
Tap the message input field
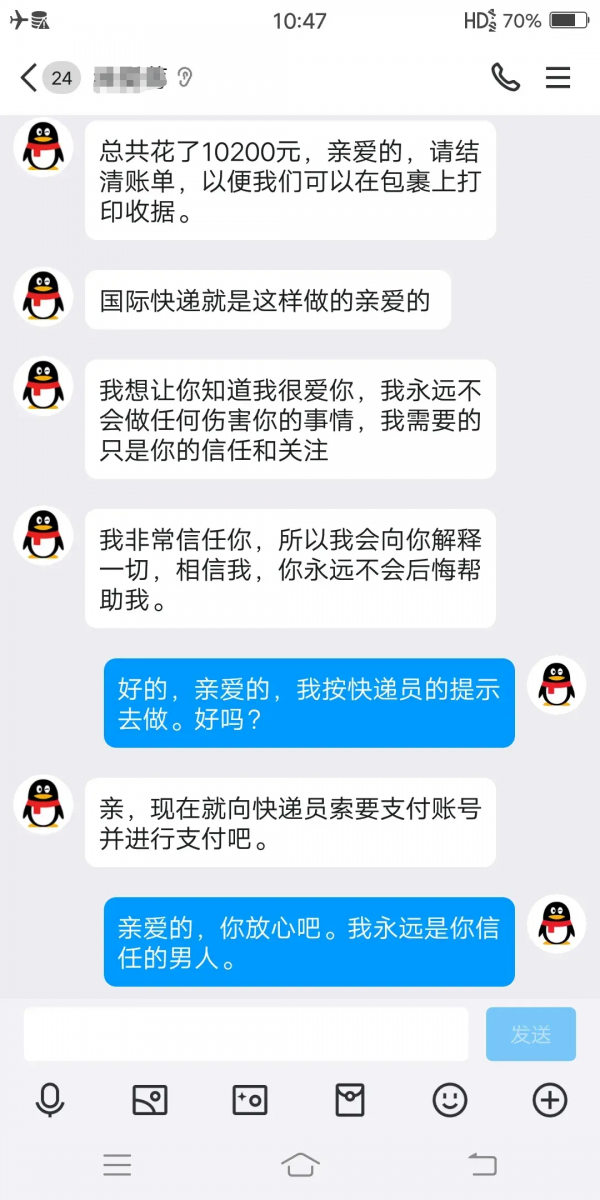(x=246, y=1034)
